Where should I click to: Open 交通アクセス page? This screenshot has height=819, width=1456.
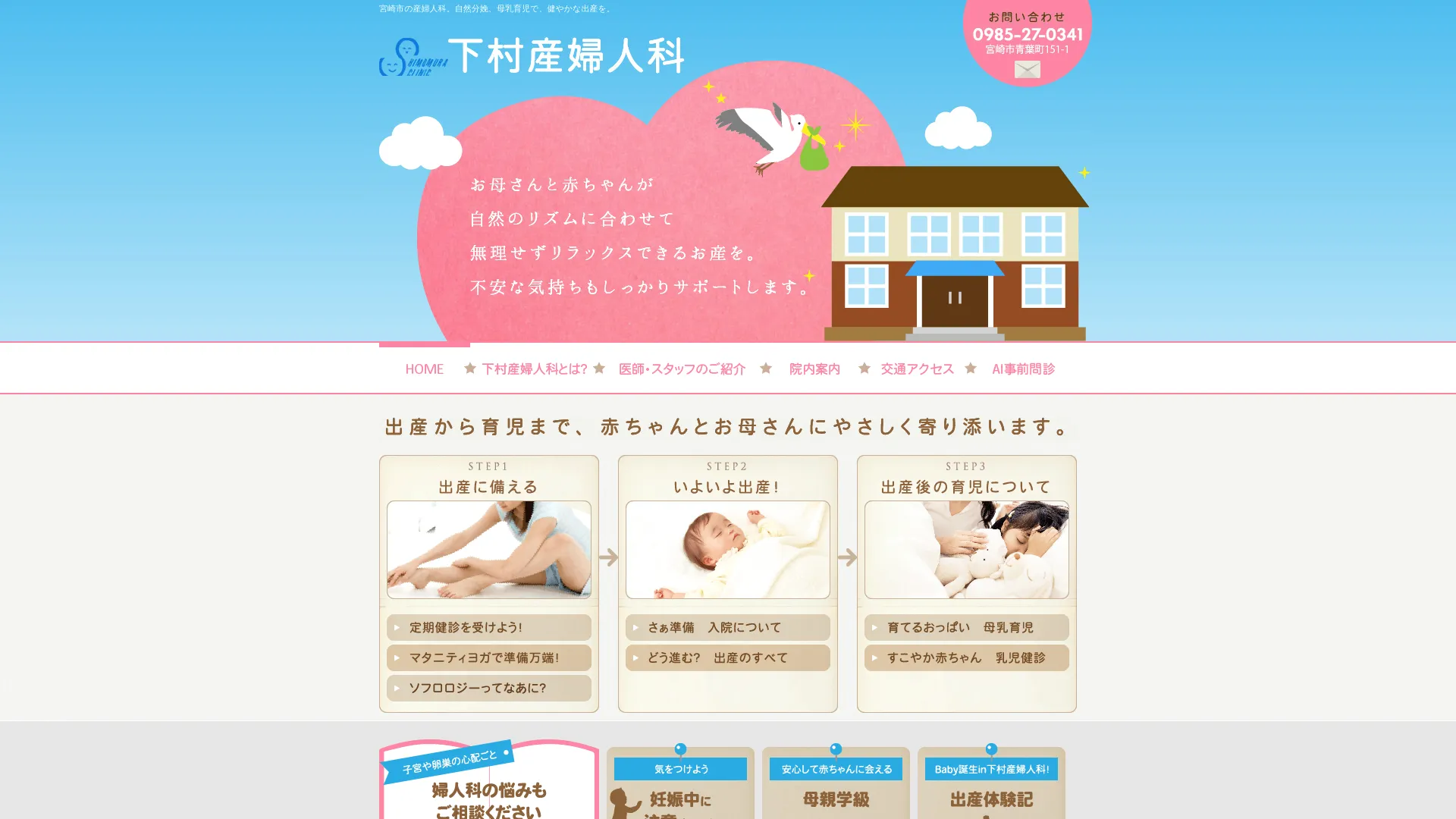(x=917, y=369)
